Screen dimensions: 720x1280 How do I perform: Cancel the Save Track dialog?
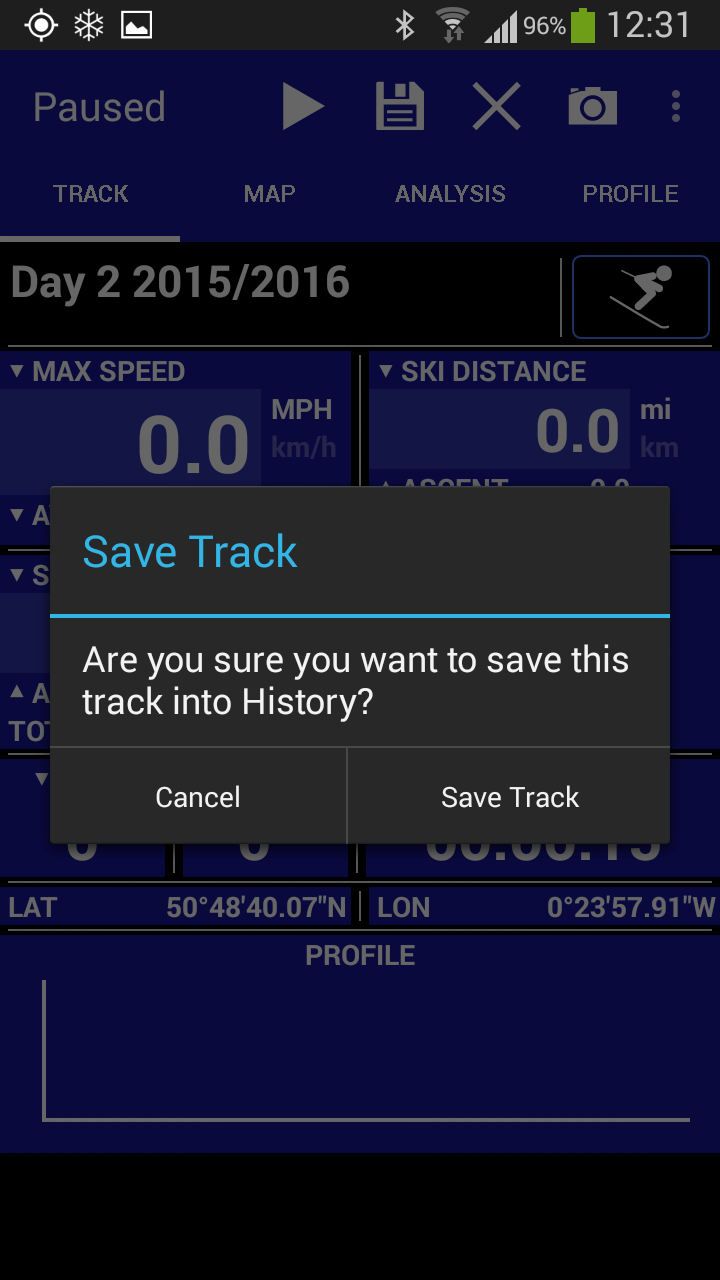[198, 796]
